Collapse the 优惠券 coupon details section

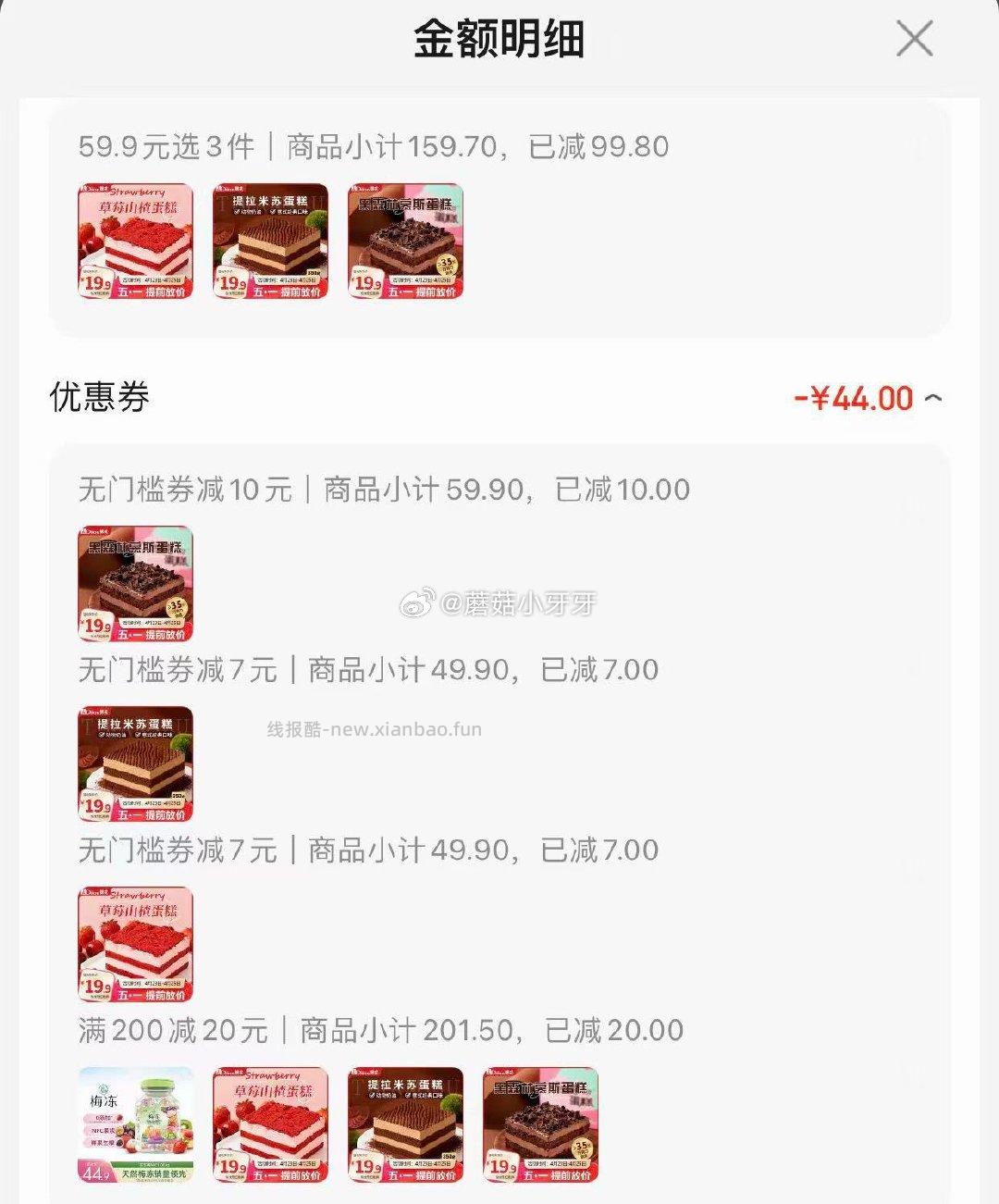[x=933, y=399]
